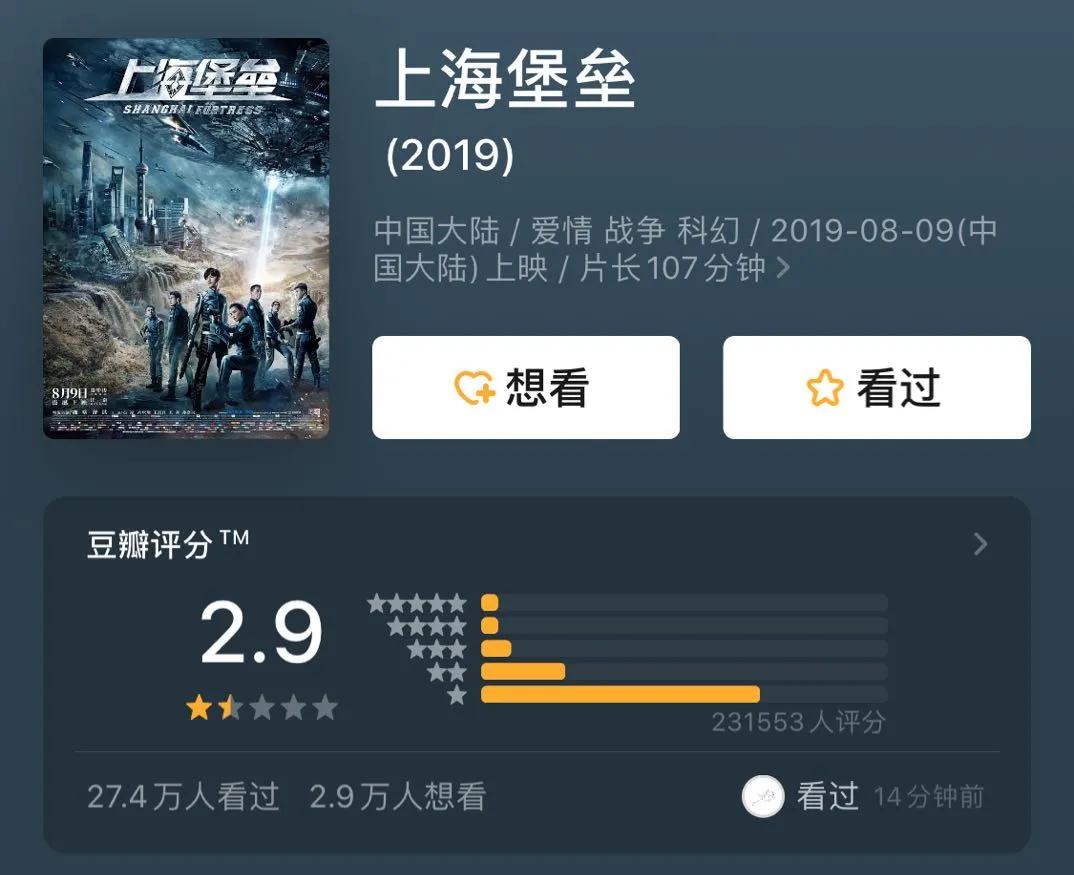Mark the movie as 看过
1074x875 pixels.
876,388
